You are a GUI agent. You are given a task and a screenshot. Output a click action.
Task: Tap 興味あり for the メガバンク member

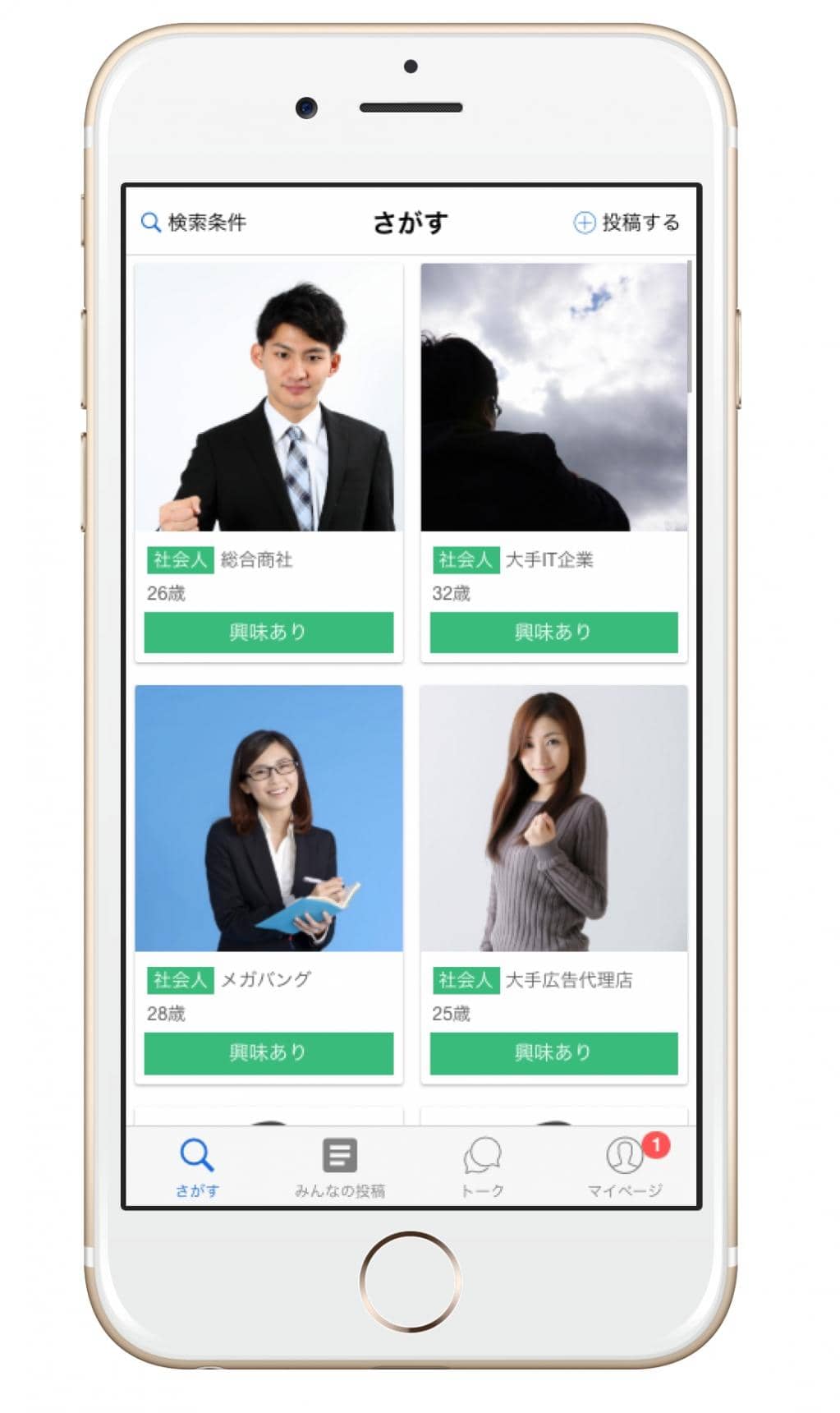(269, 1053)
